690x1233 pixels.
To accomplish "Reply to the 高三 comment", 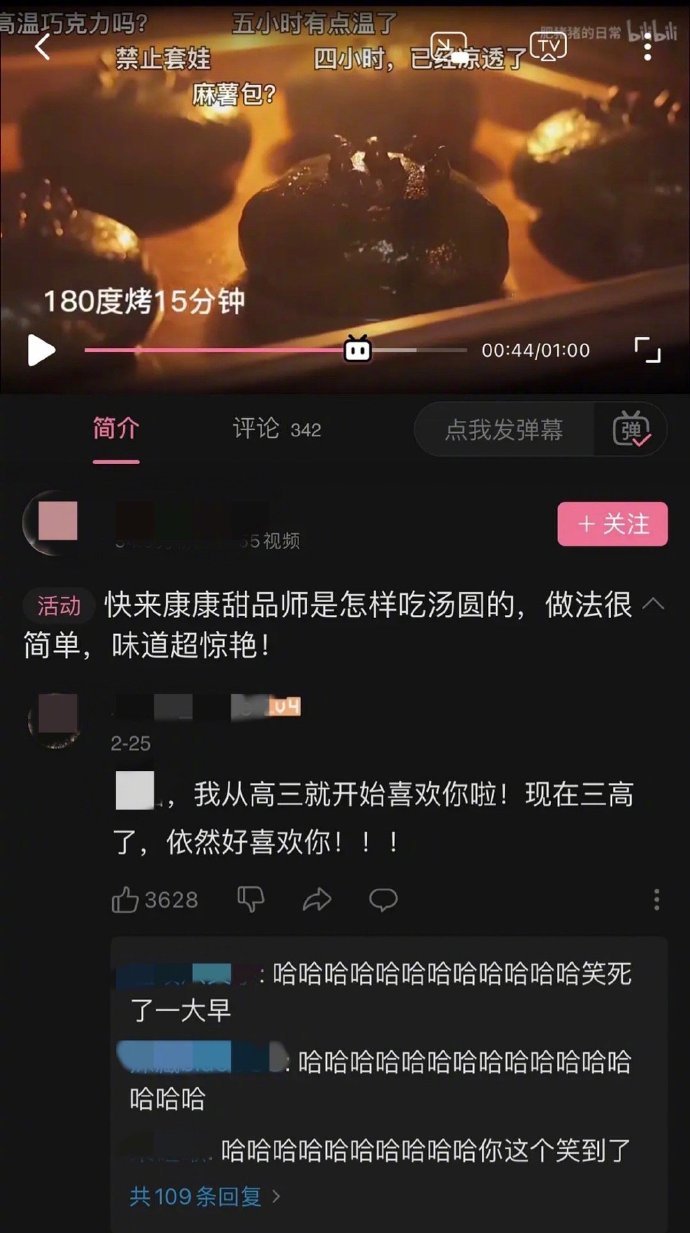I will click(x=383, y=900).
